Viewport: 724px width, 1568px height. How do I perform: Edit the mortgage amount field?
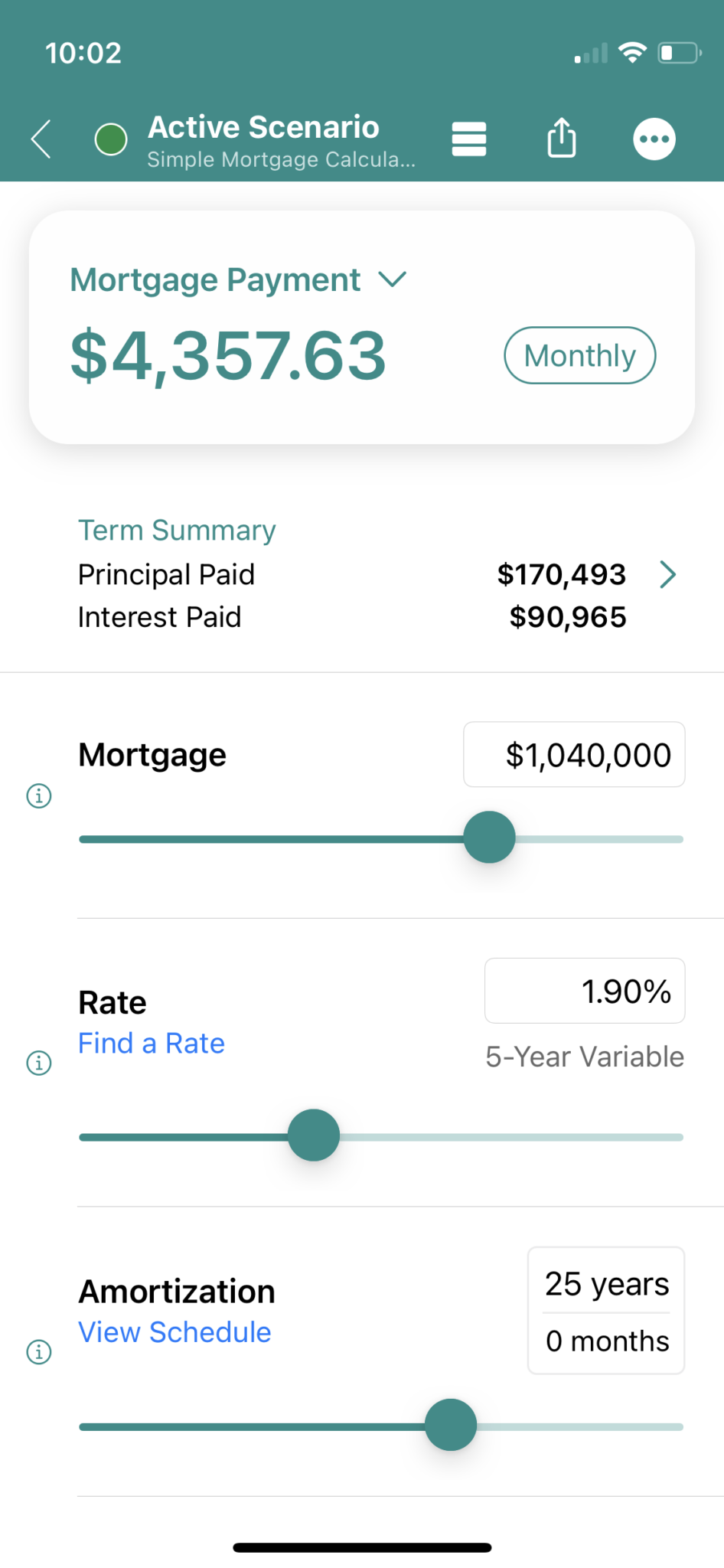(574, 754)
